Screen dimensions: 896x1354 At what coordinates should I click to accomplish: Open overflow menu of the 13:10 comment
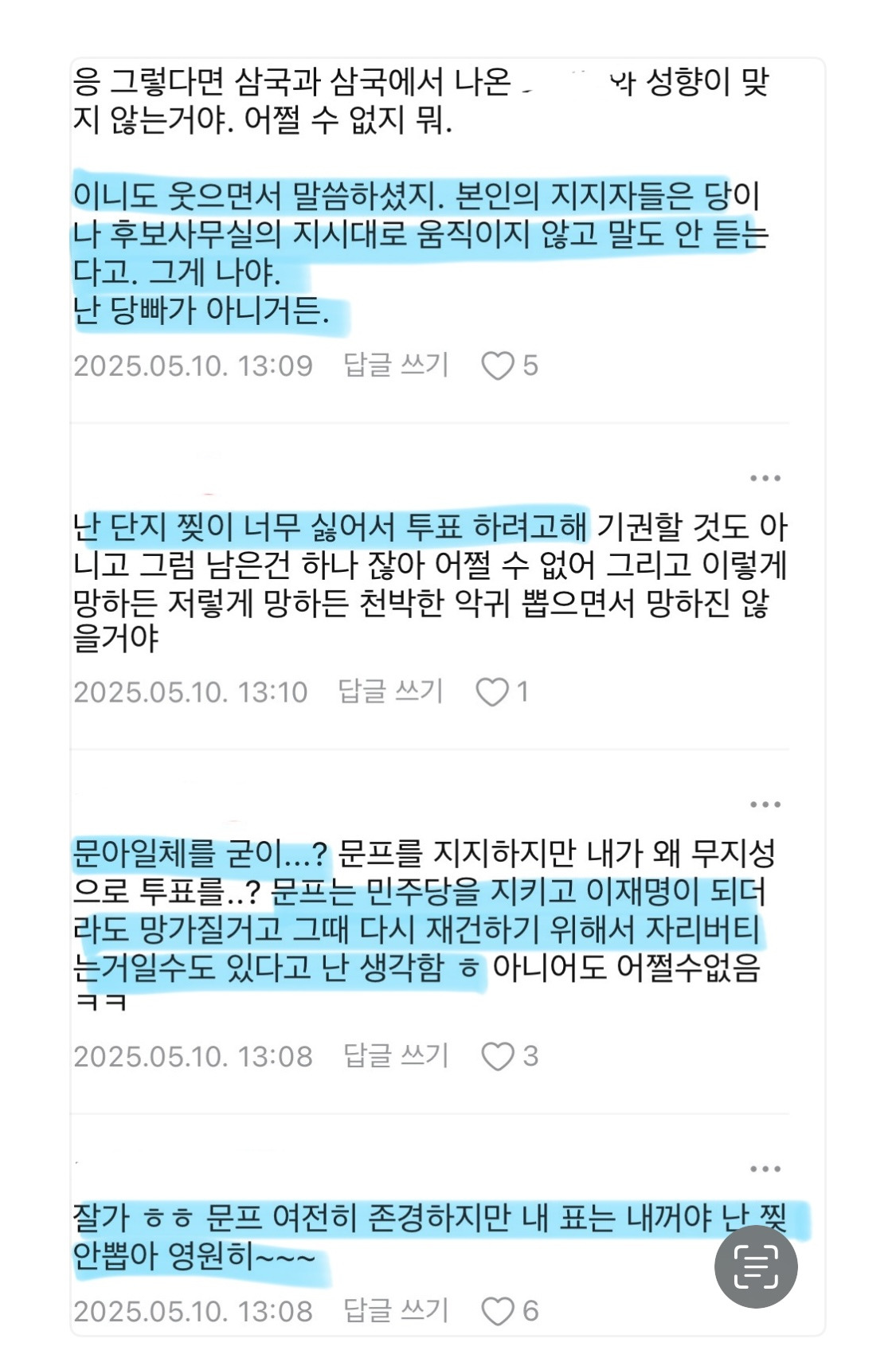[x=765, y=478]
